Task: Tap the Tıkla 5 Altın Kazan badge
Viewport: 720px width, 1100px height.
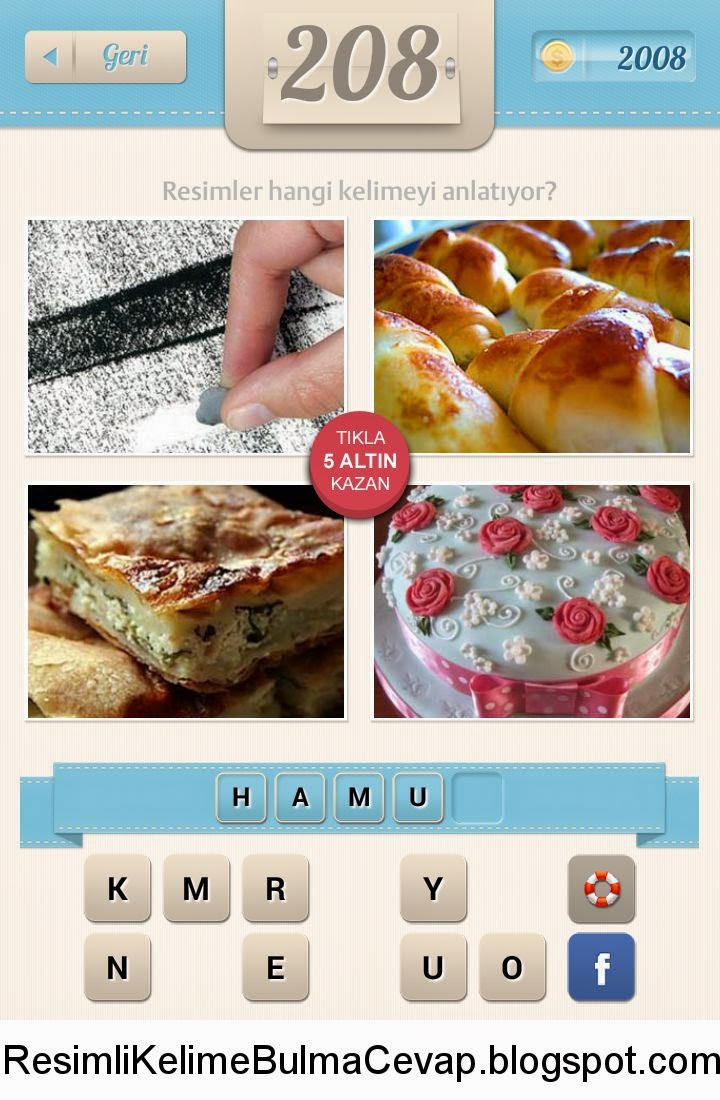Action: (x=360, y=463)
